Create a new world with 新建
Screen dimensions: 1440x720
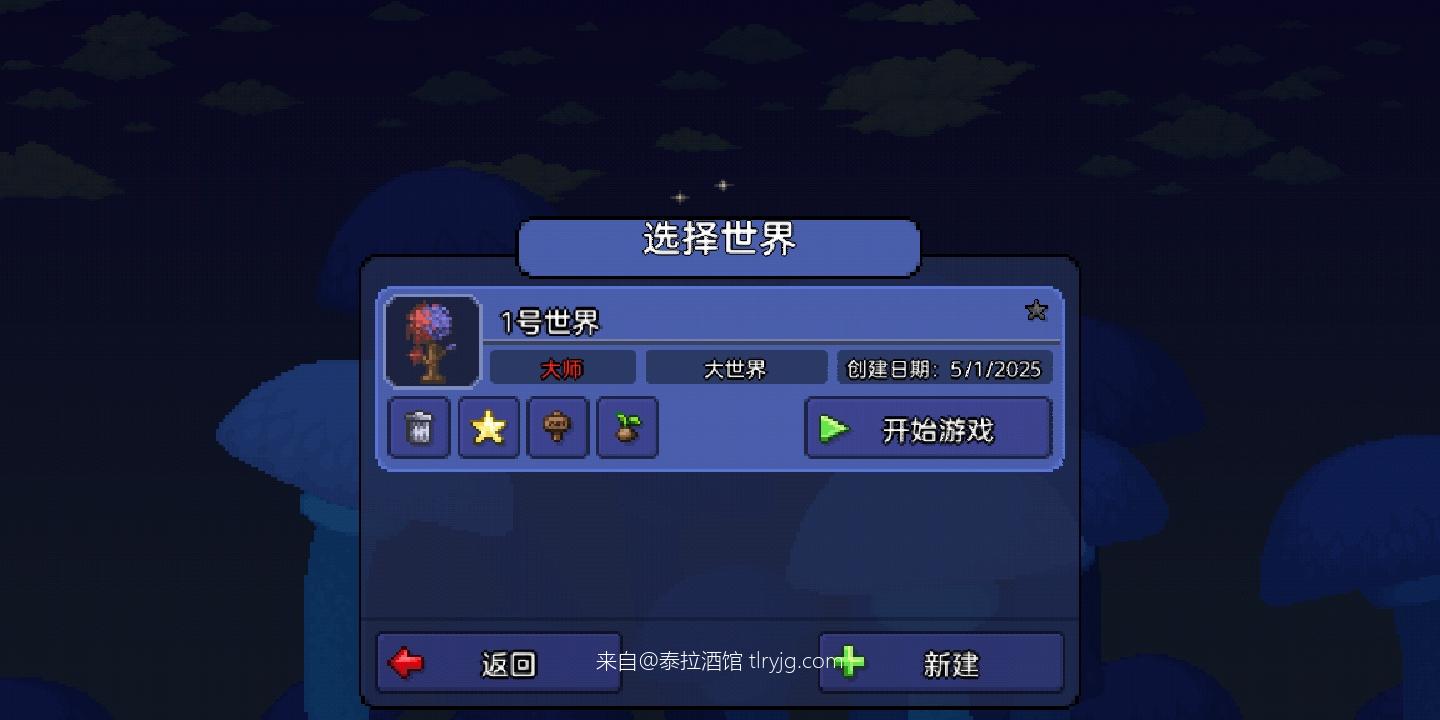click(941, 663)
